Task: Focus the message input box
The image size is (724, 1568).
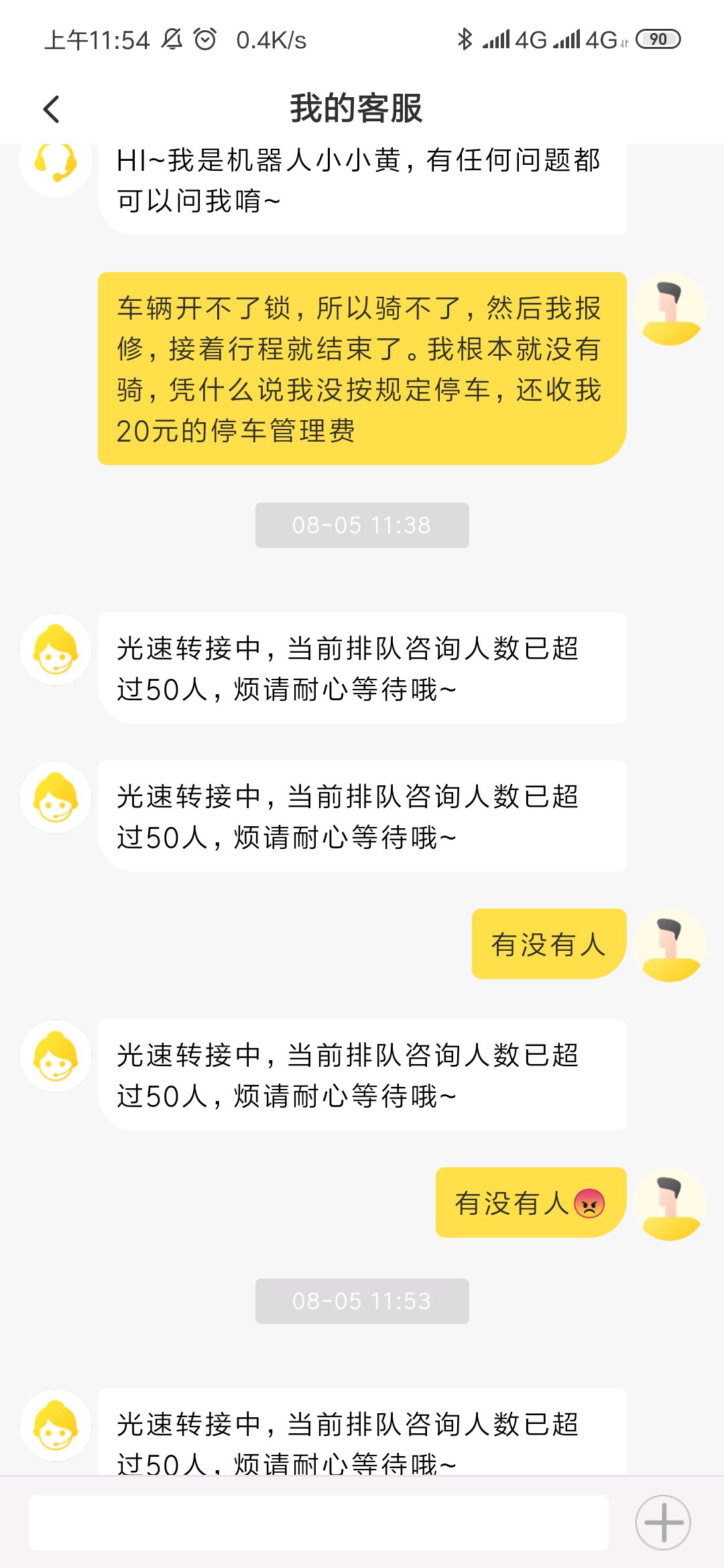Action: tap(318, 1522)
